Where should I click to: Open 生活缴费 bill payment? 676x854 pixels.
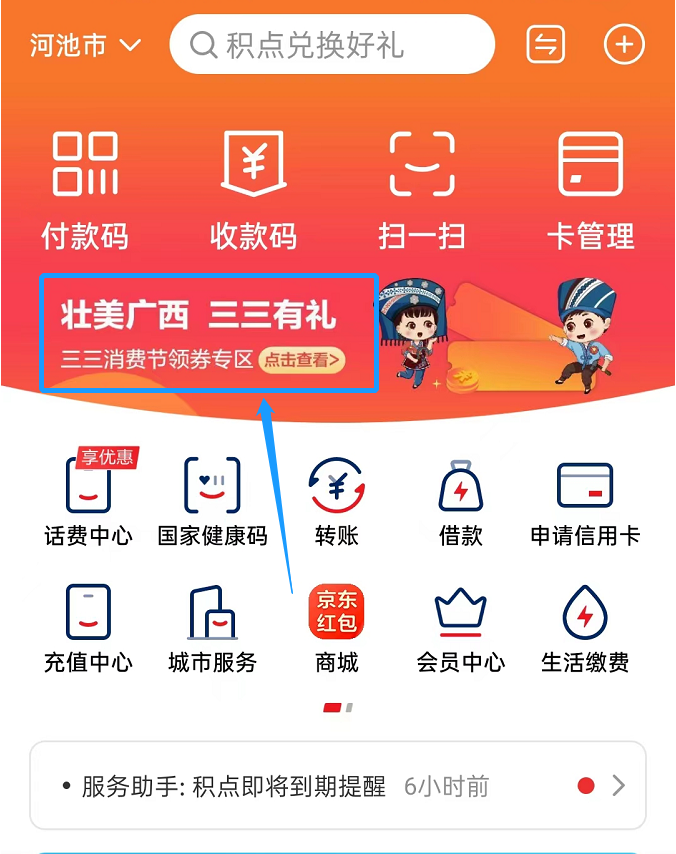coord(585,627)
